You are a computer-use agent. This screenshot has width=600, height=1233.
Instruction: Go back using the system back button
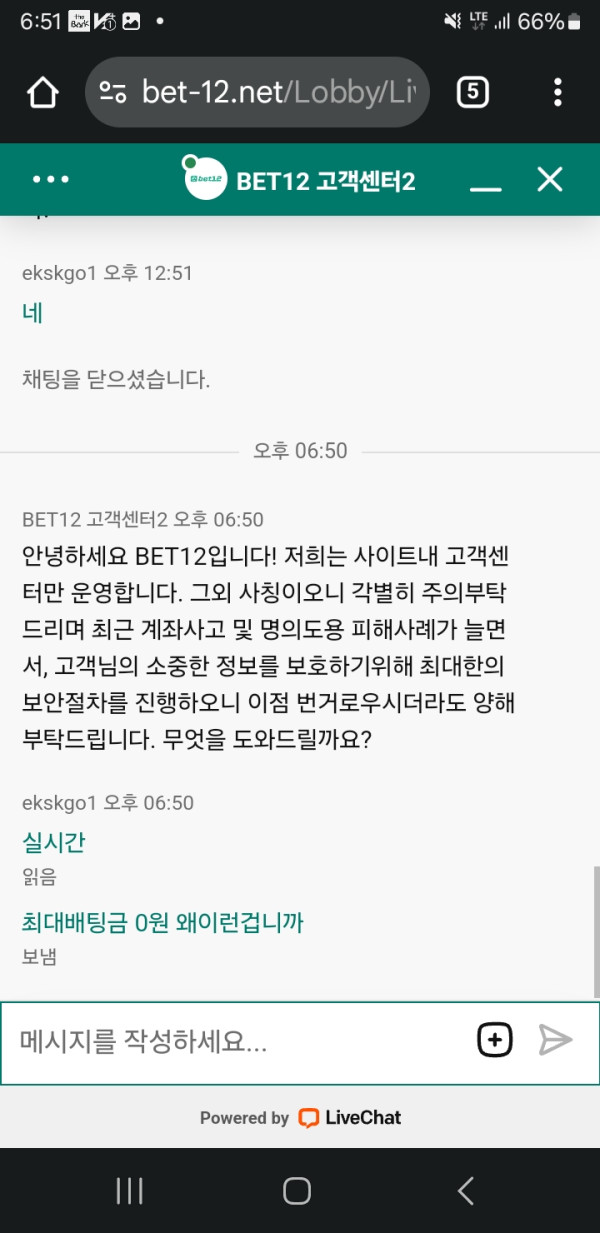(x=465, y=1190)
